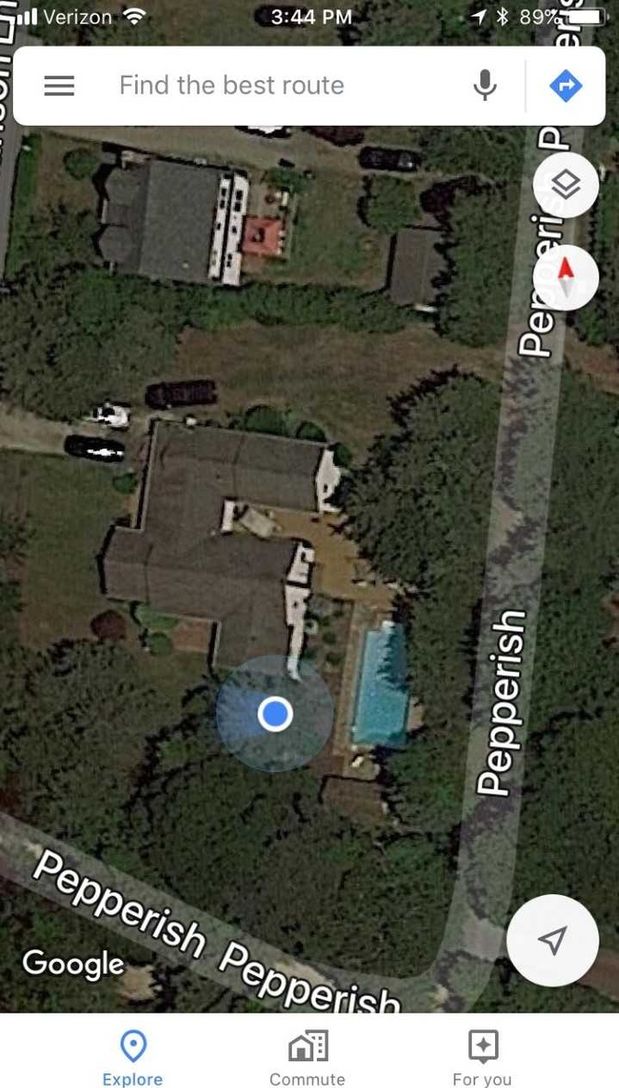Start voice search with the microphone
This screenshot has width=619, height=1088.
tap(485, 86)
